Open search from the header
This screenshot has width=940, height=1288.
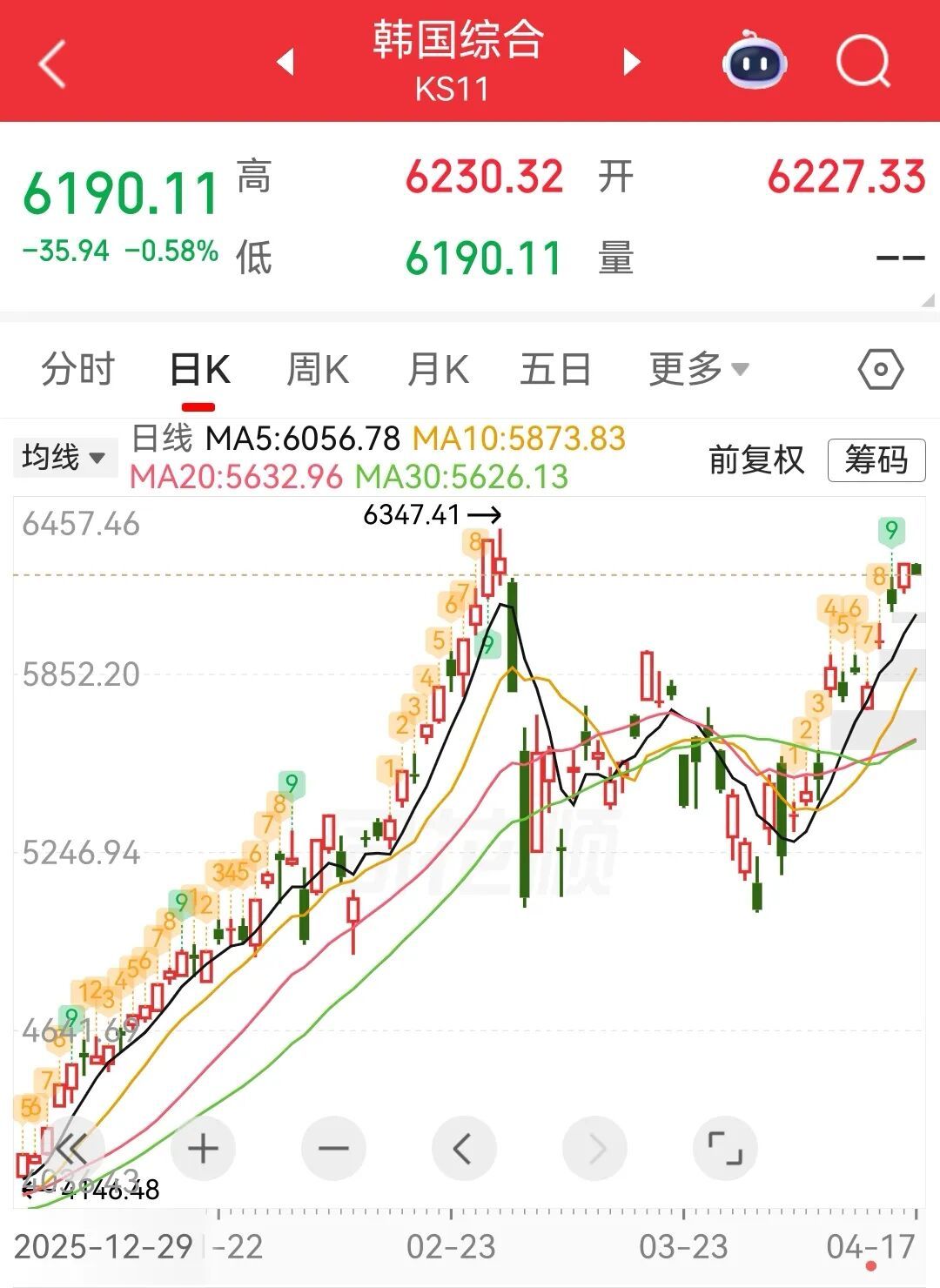(x=863, y=61)
